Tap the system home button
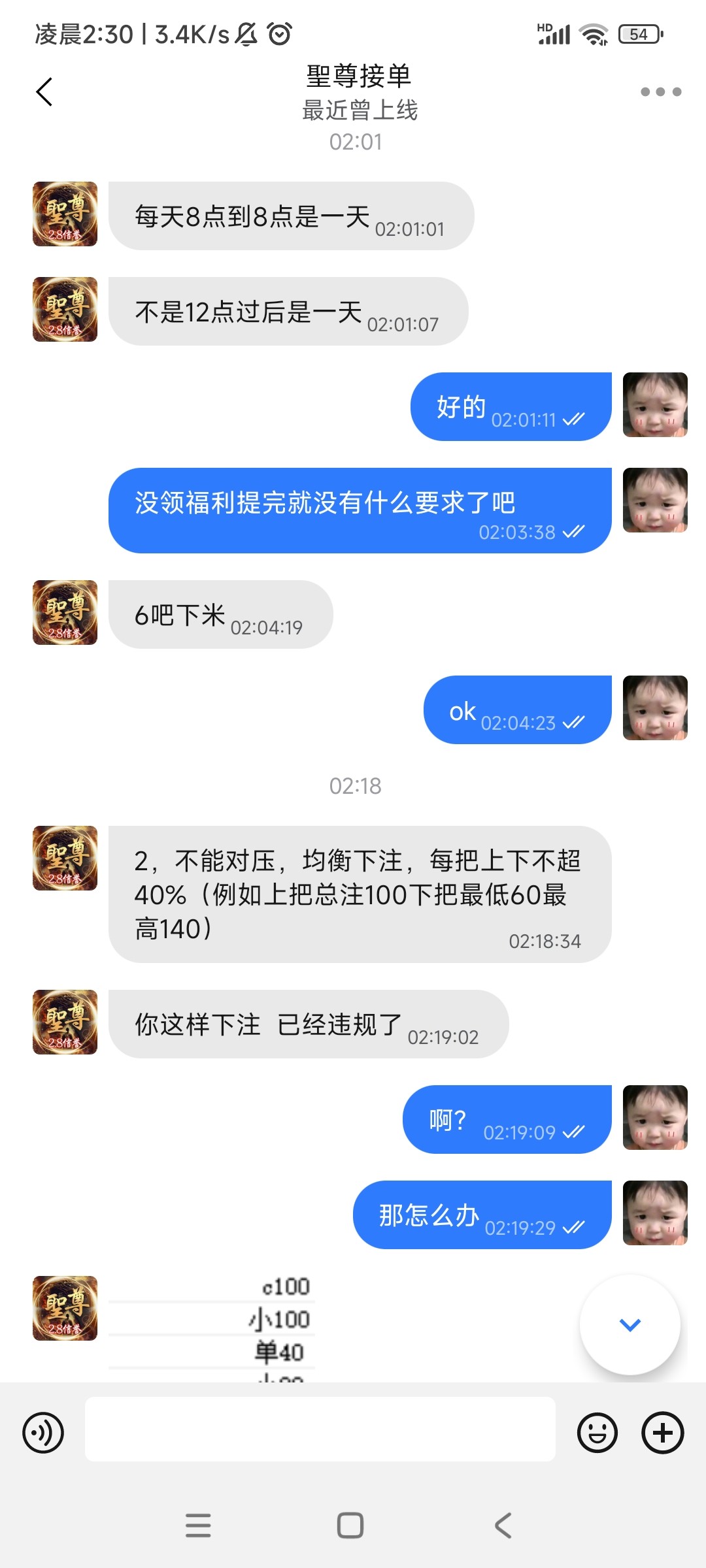This screenshot has height=1568, width=706. click(350, 1526)
